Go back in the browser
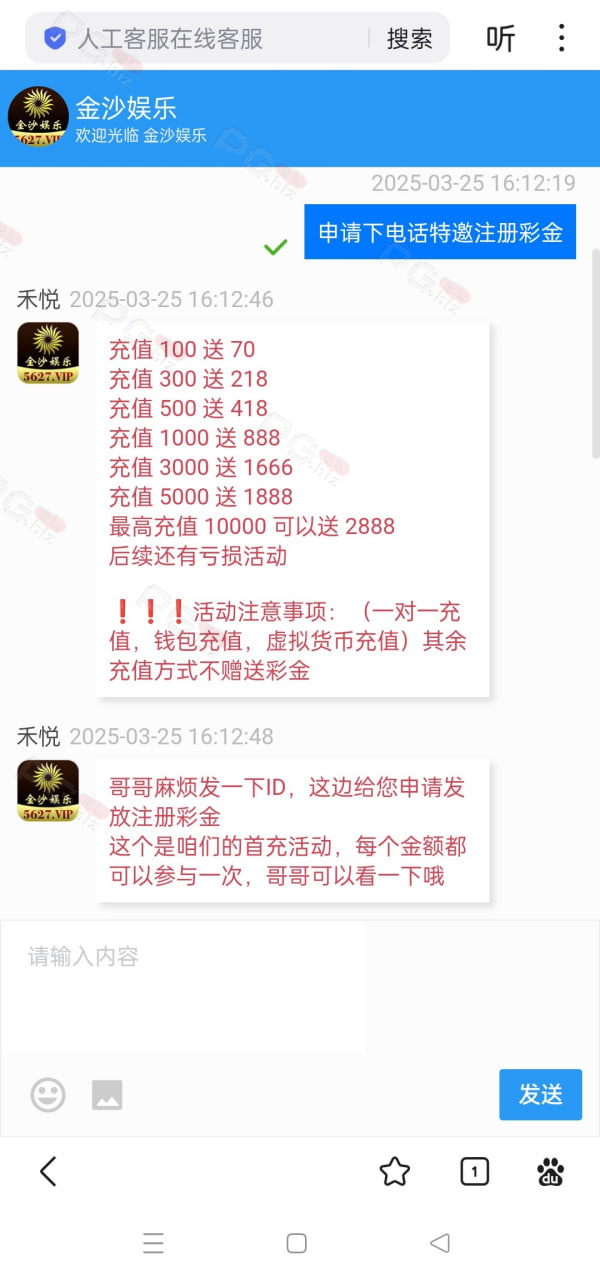 click(x=48, y=1171)
